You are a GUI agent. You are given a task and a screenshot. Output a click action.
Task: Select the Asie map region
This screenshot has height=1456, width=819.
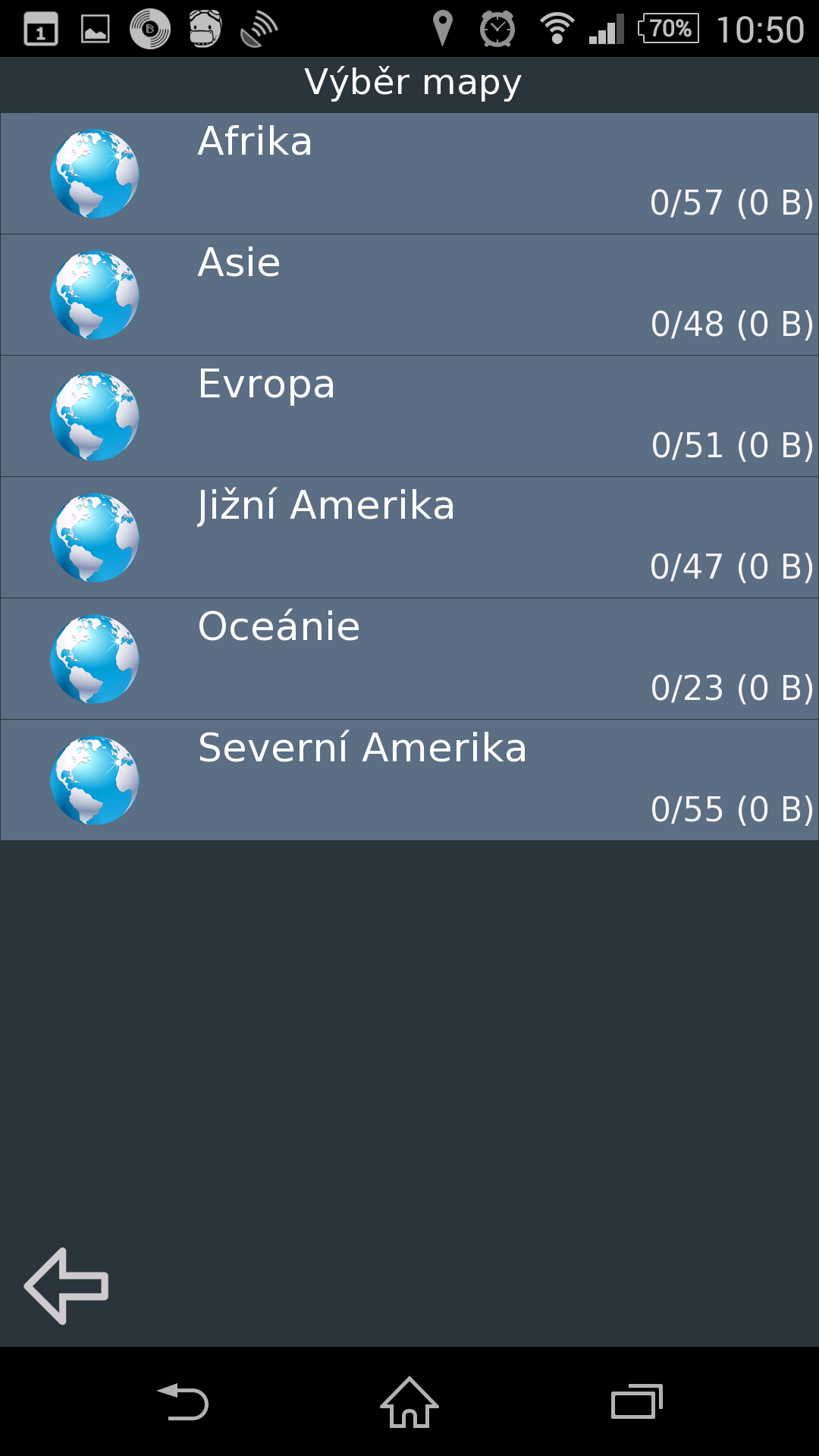click(x=409, y=295)
